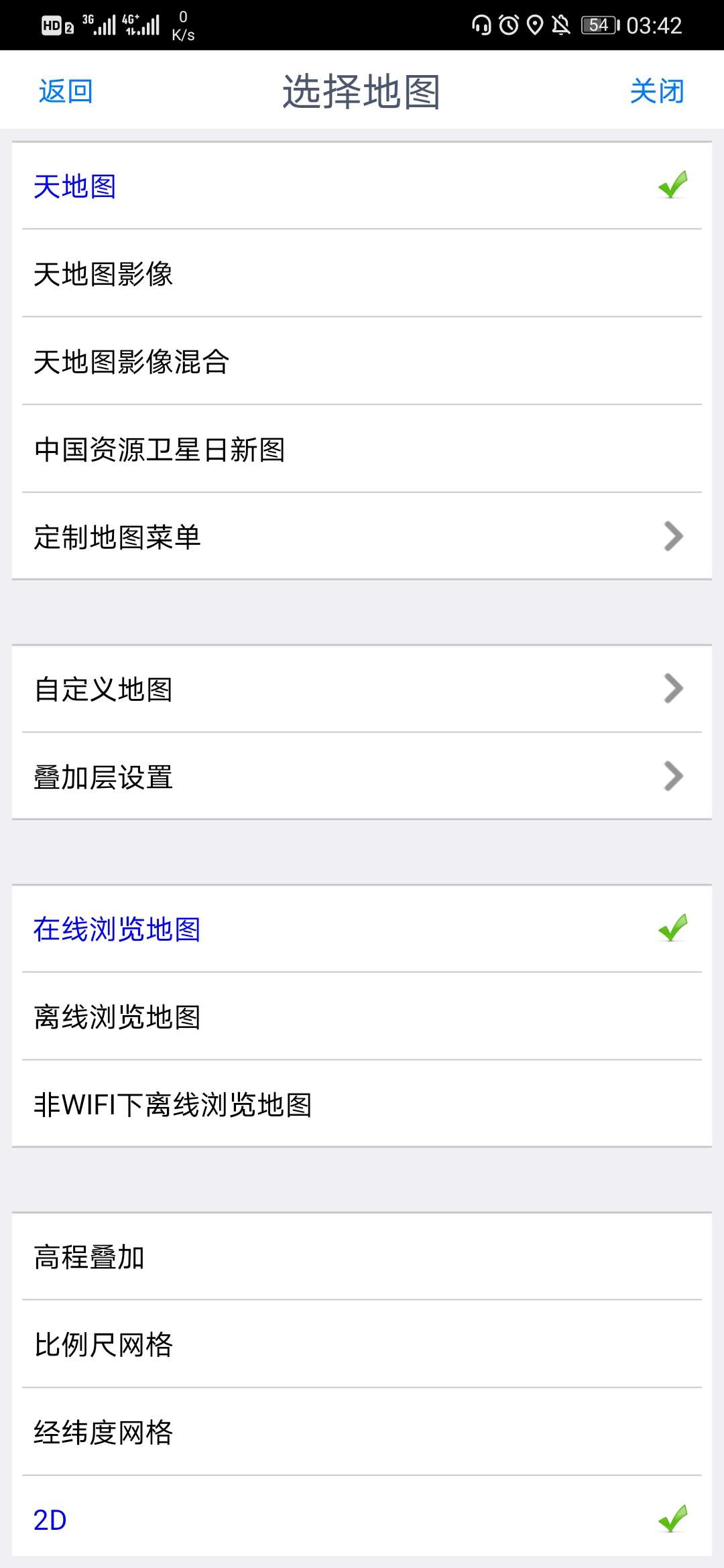Toggle the 经纬度网格 option
The image size is (724, 1568).
(x=362, y=1432)
